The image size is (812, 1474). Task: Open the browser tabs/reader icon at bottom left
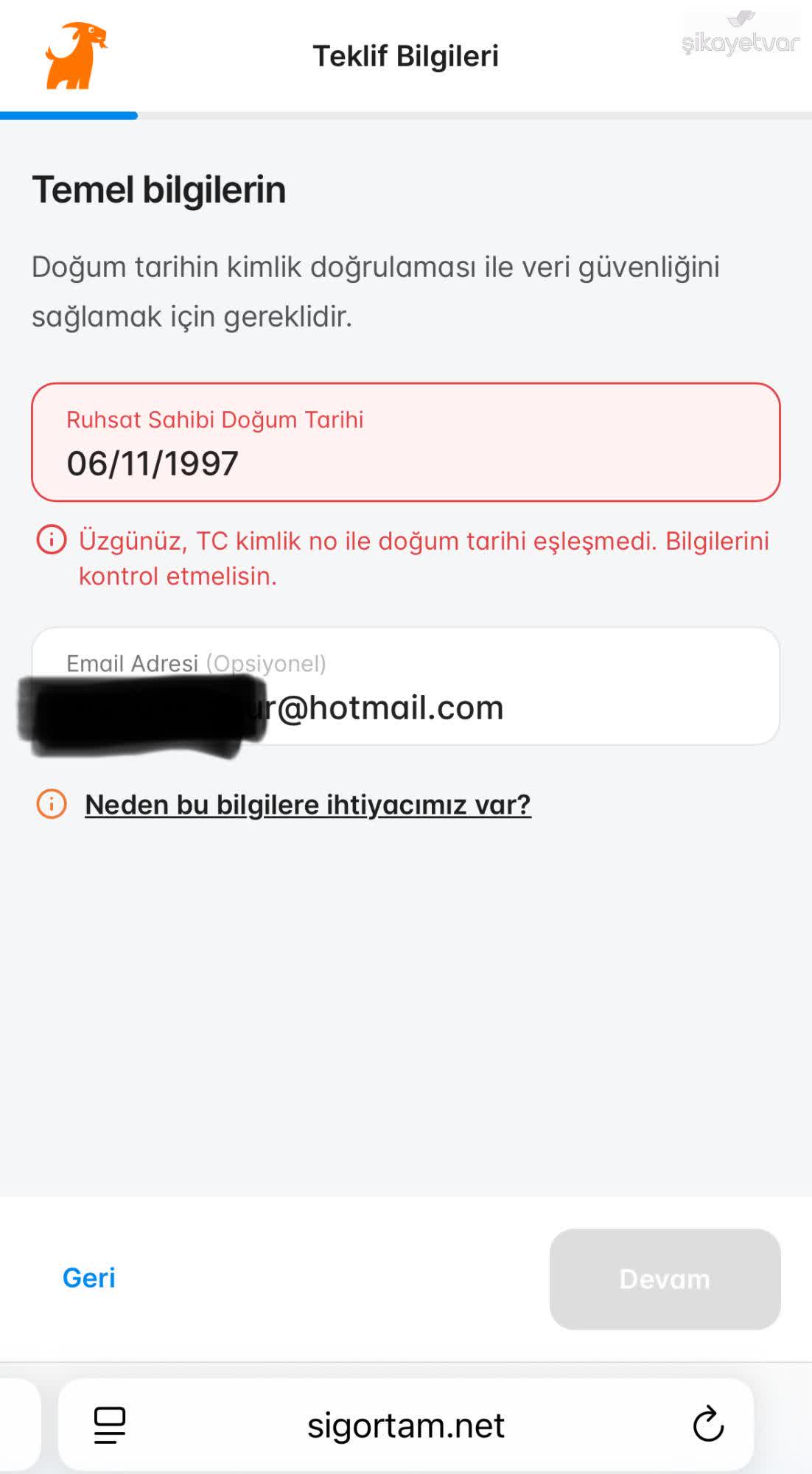click(108, 1425)
